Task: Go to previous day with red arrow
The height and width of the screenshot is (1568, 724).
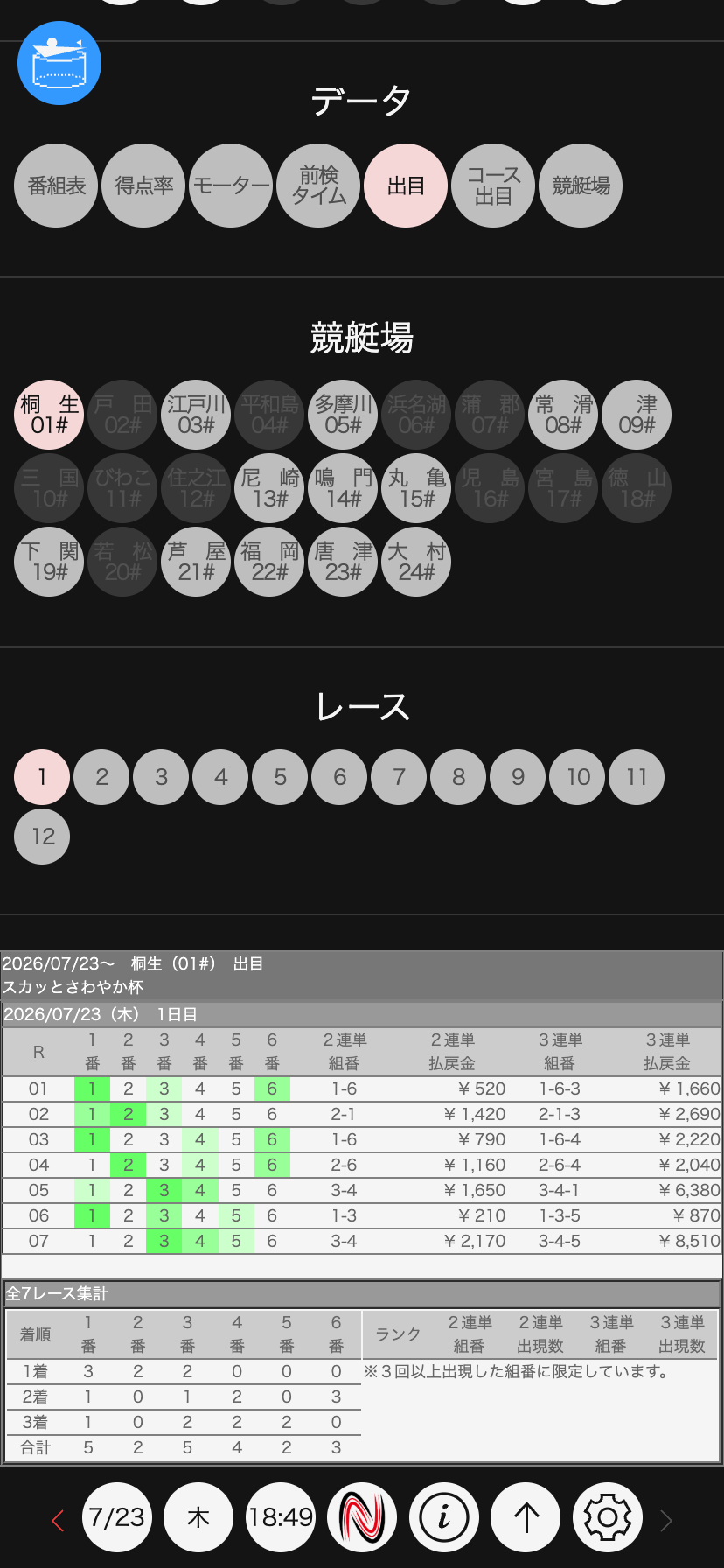Action: [x=58, y=1520]
